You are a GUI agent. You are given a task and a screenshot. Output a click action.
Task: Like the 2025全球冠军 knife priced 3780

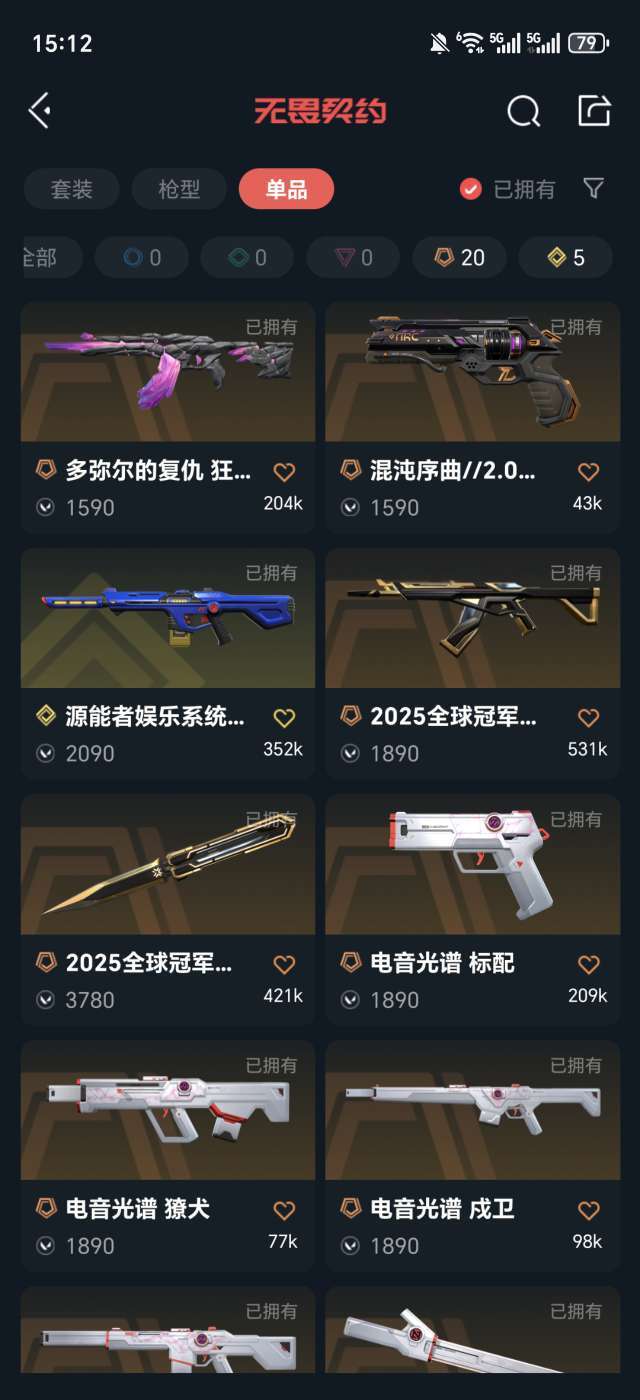[x=284, y=963]
